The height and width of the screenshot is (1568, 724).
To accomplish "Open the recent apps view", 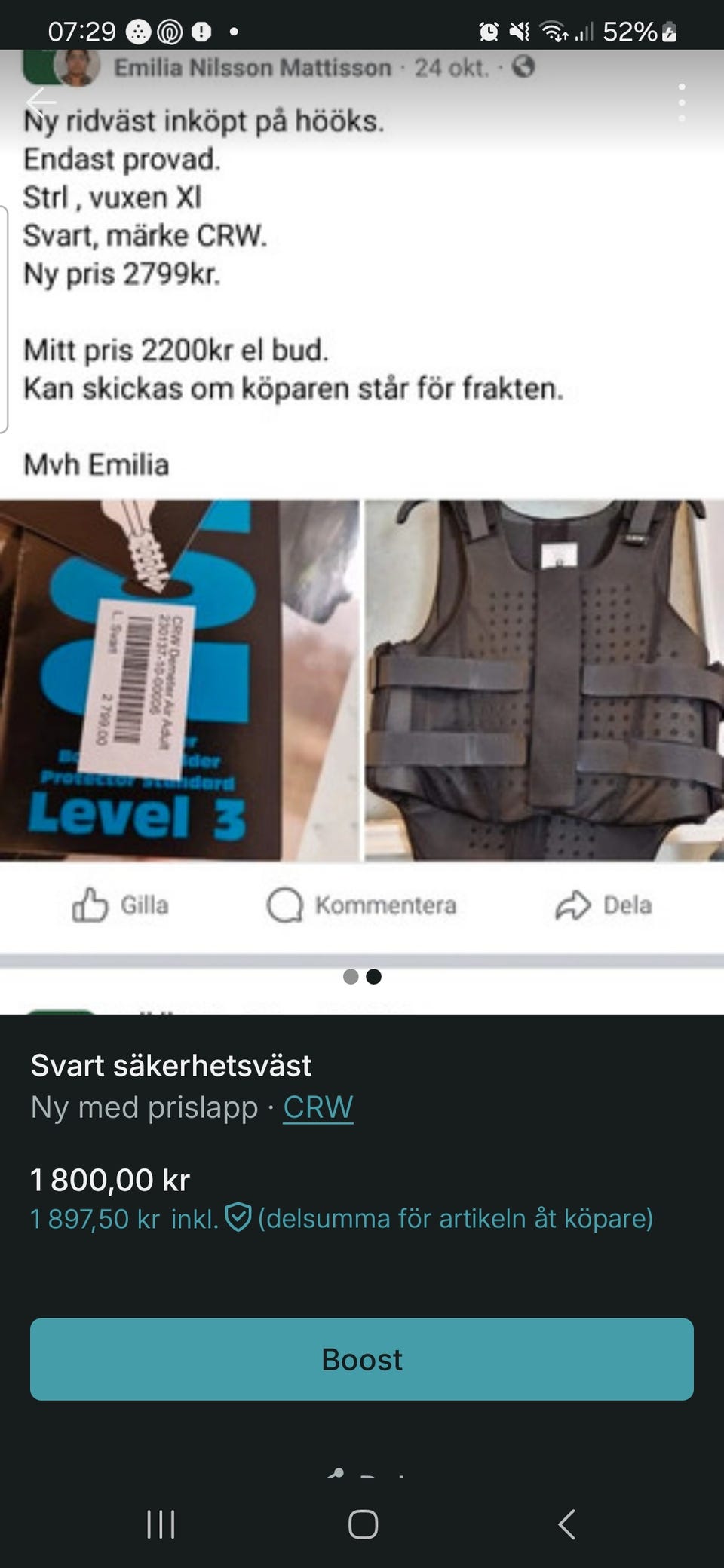I will 161,1524.
